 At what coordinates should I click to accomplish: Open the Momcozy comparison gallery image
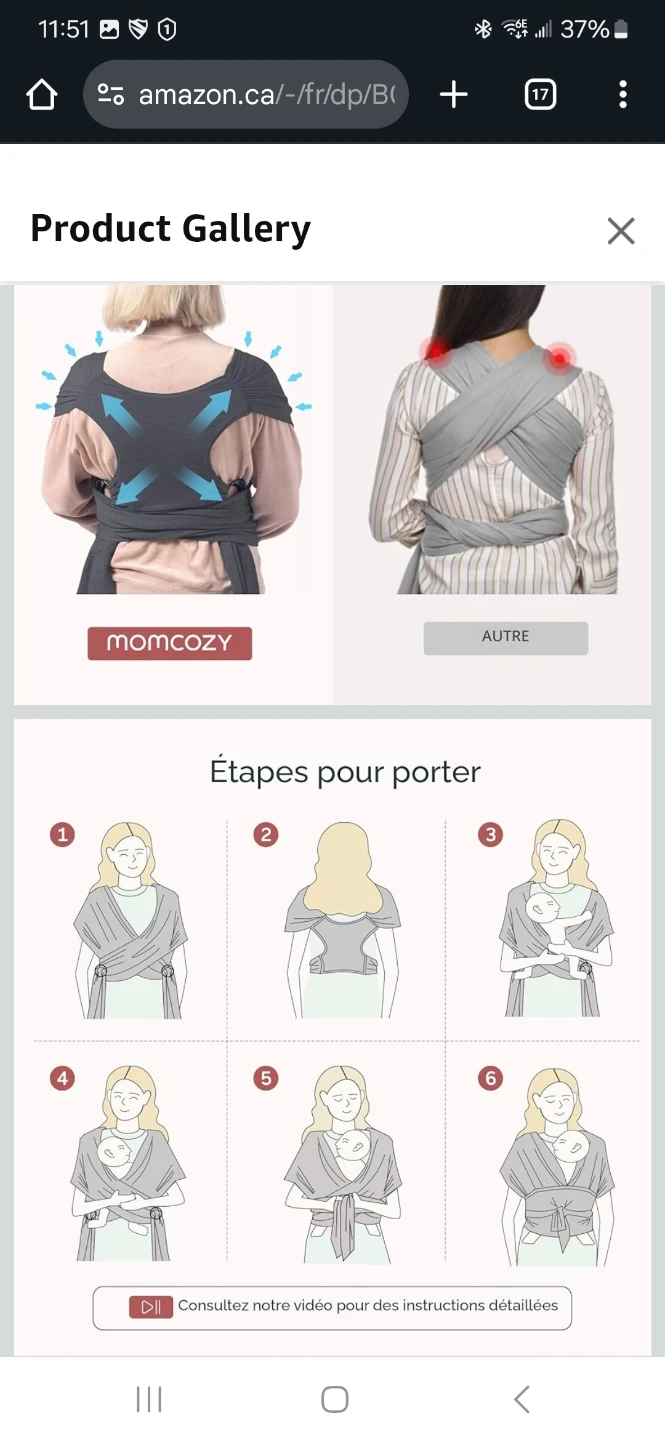click(x=332, y=495)
